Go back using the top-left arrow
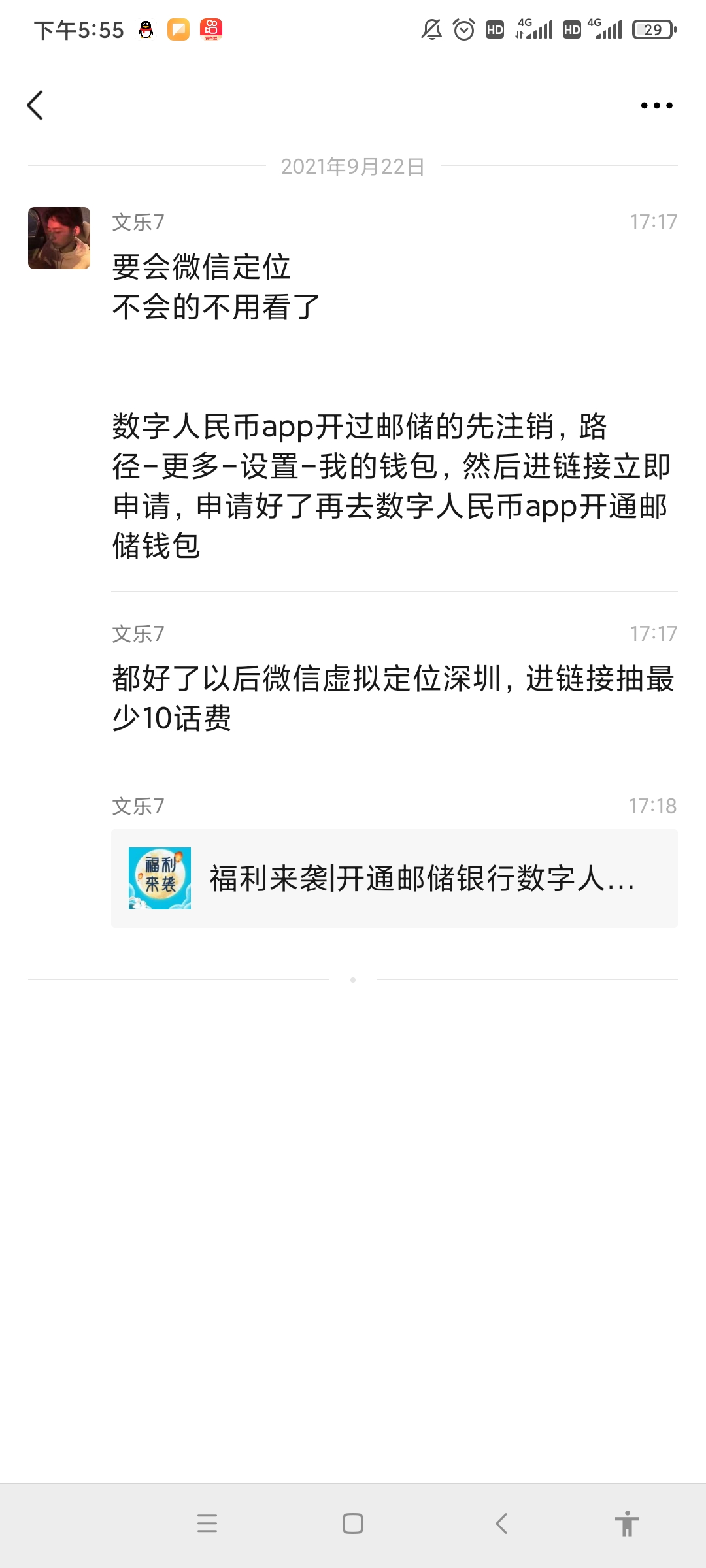 tap(35, 105)
